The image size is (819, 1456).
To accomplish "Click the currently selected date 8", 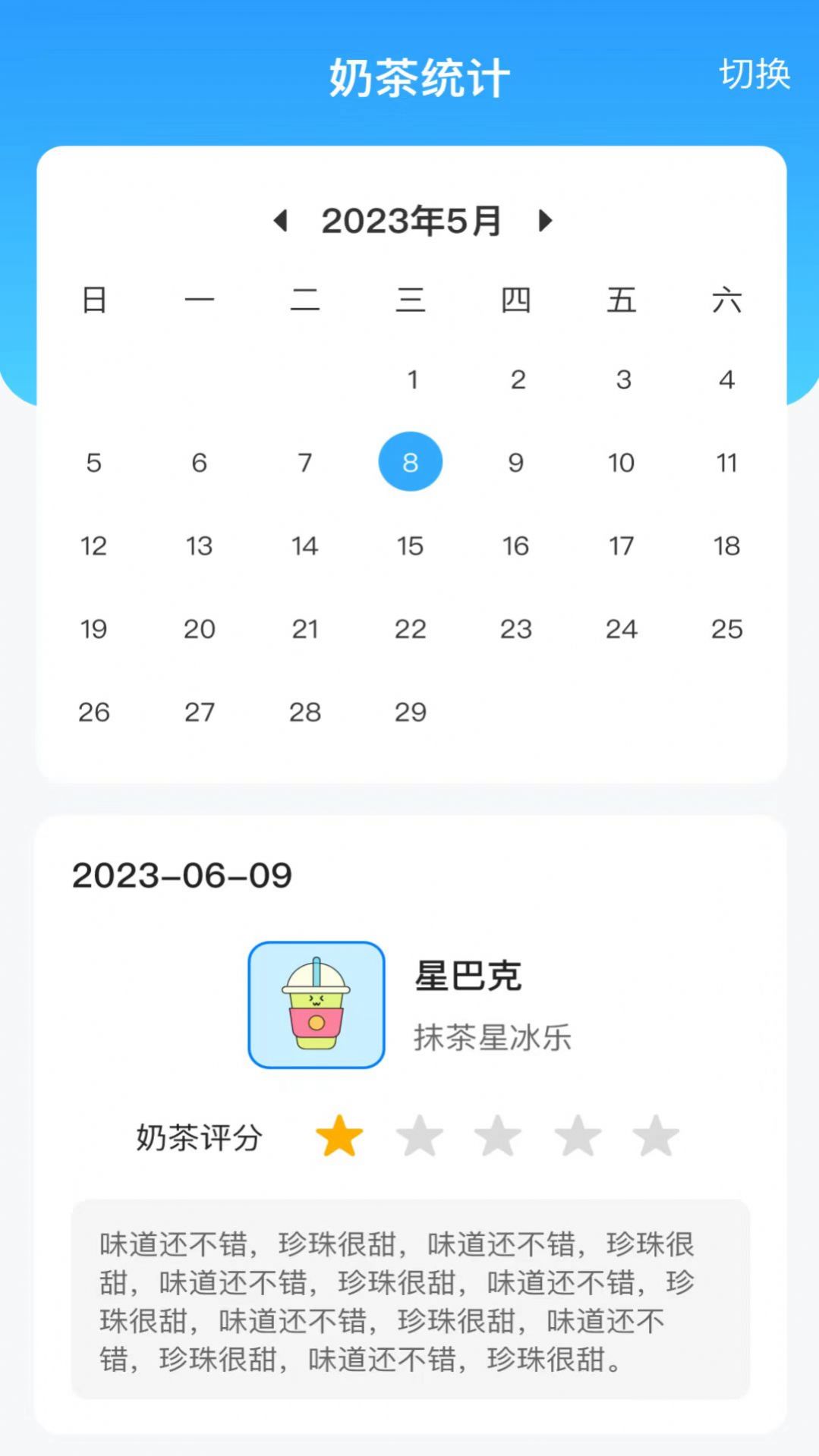I will pyautogui.click(x=410, y=461).
